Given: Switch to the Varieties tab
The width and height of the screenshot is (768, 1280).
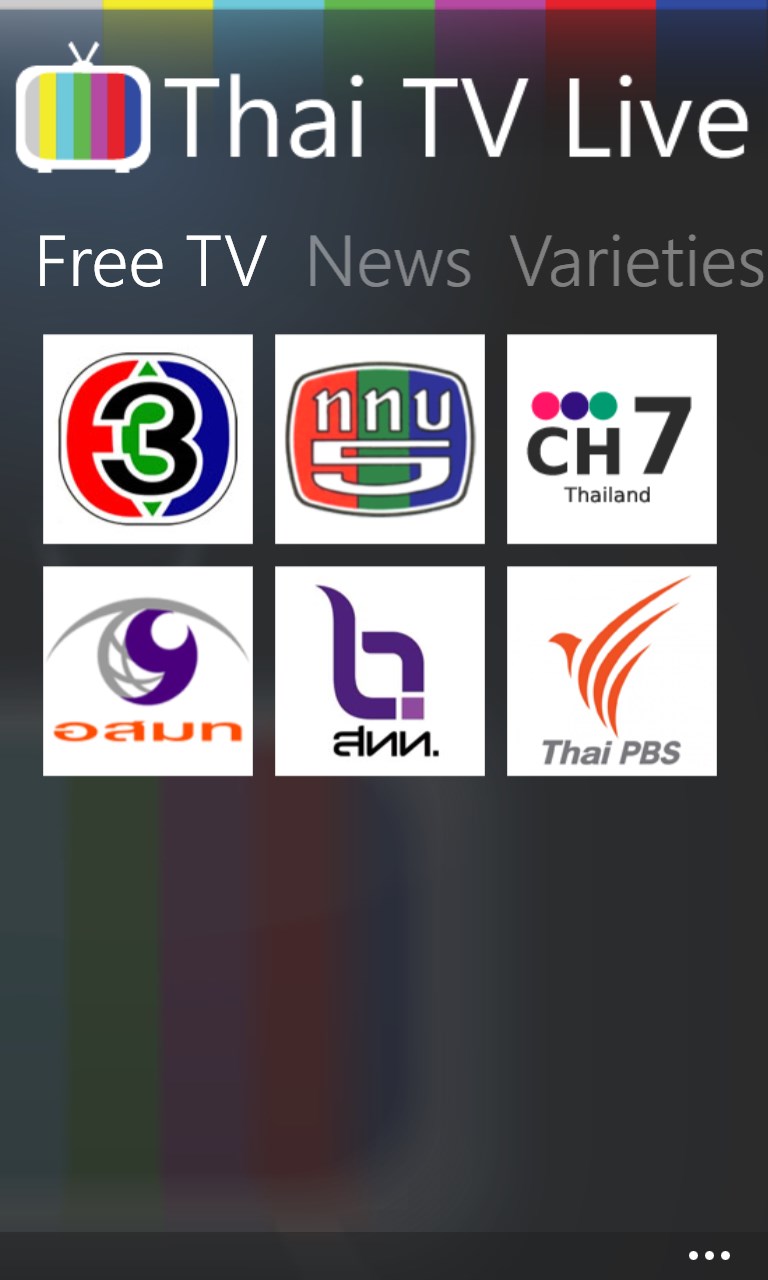Looking at the screenshot, I should point(637,262).
